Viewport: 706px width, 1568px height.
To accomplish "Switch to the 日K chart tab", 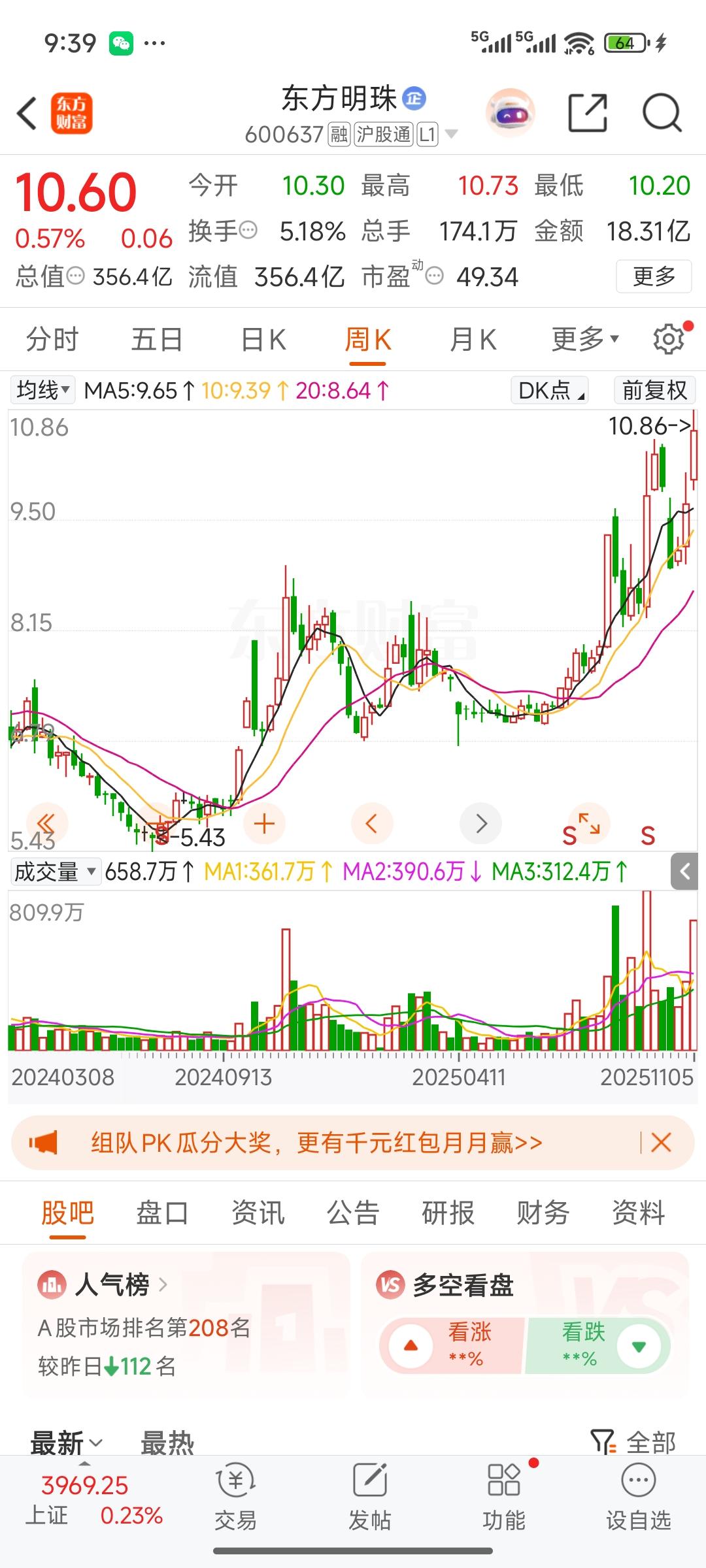I will tap(263, 340).
